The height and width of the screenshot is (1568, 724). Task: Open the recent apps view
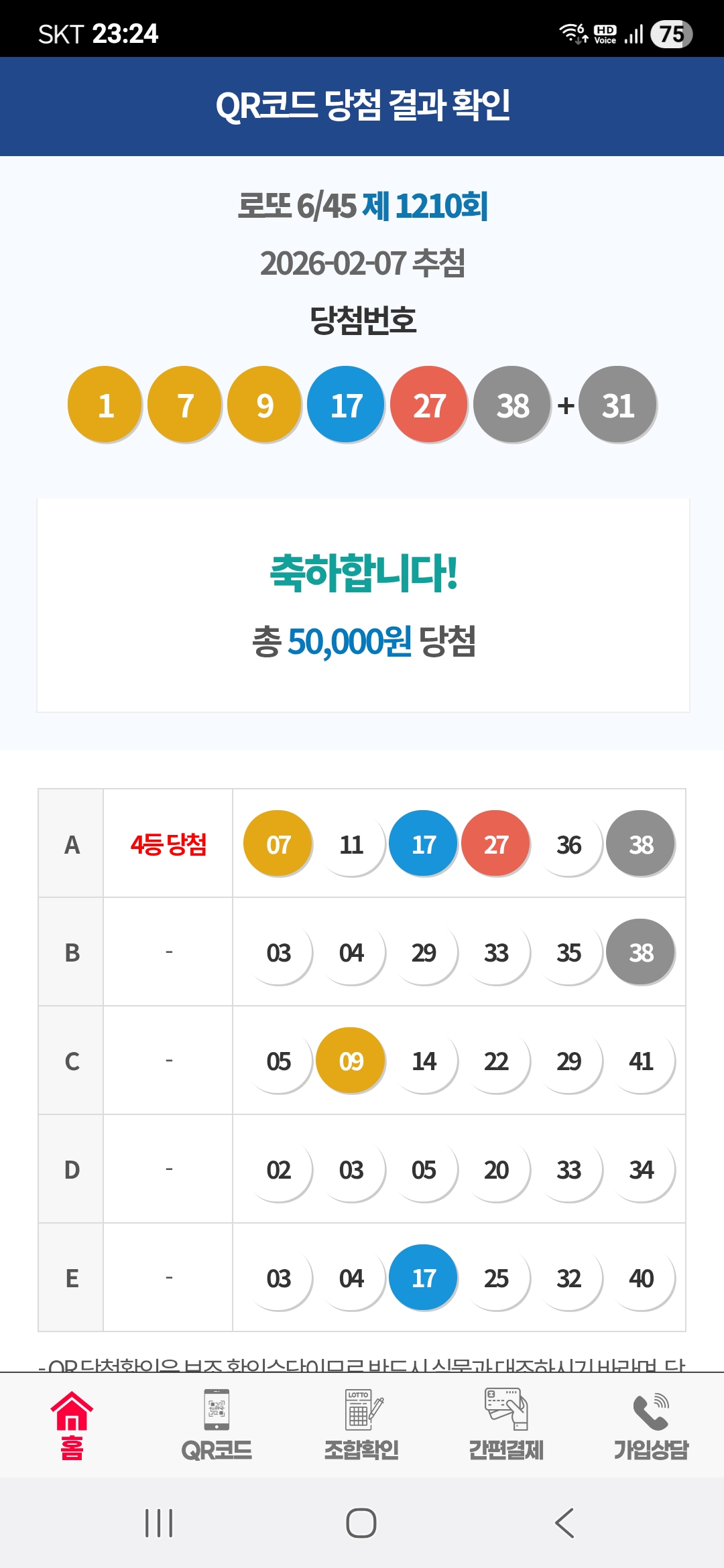tap(159, 1523)
